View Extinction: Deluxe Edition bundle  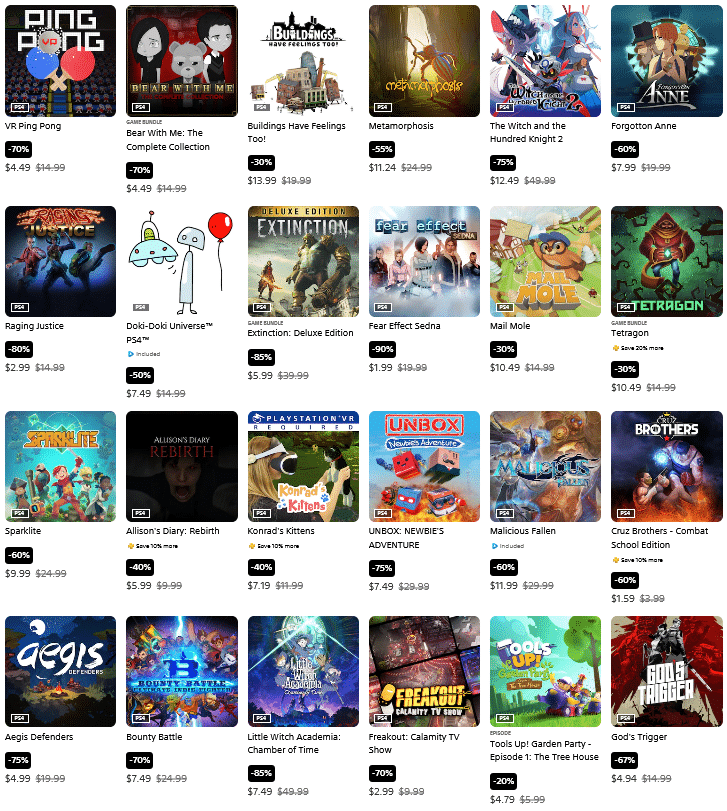click(x=303, y=261)
